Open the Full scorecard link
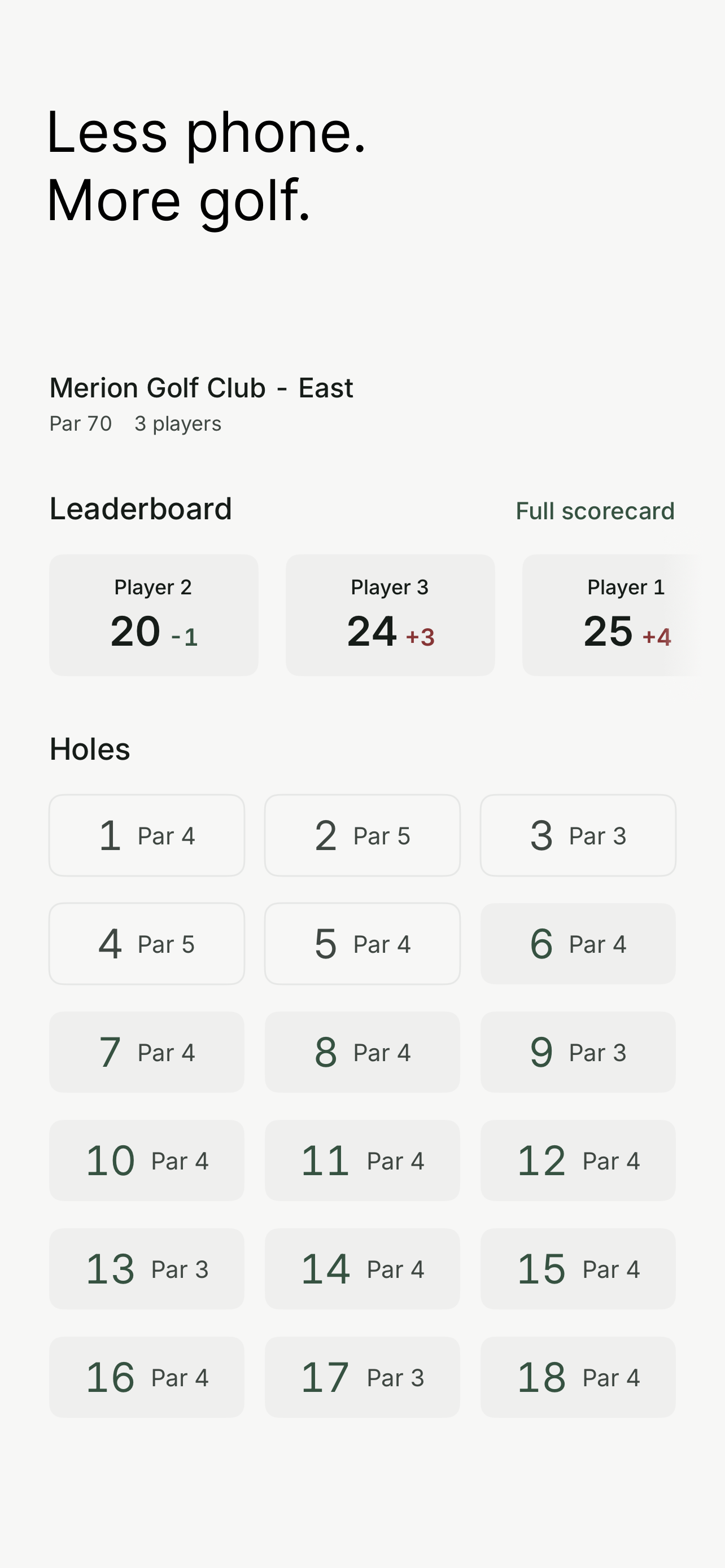The image size is (725, 1568). coord(595,511)
